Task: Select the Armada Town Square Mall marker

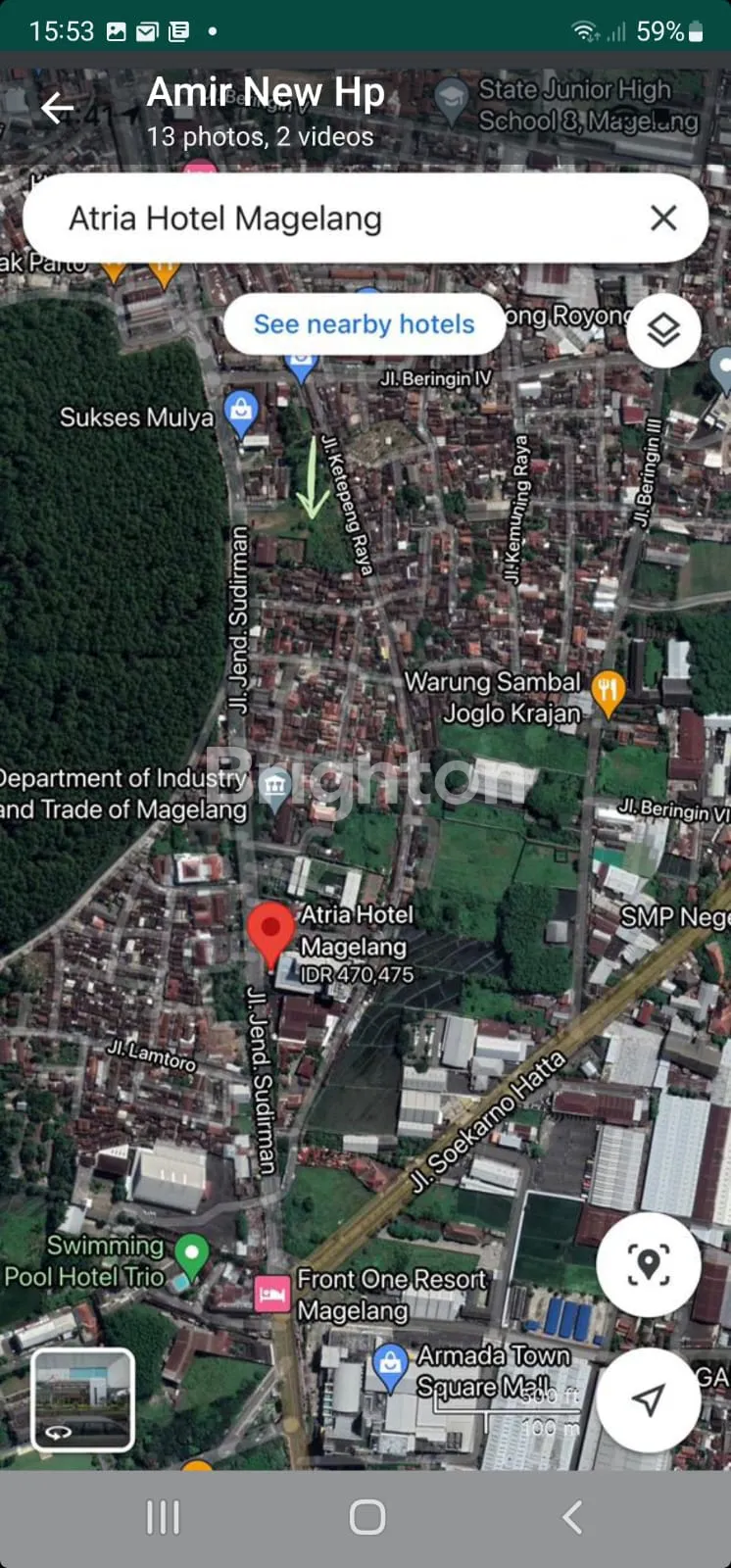Action: [x=390, y=1366]
